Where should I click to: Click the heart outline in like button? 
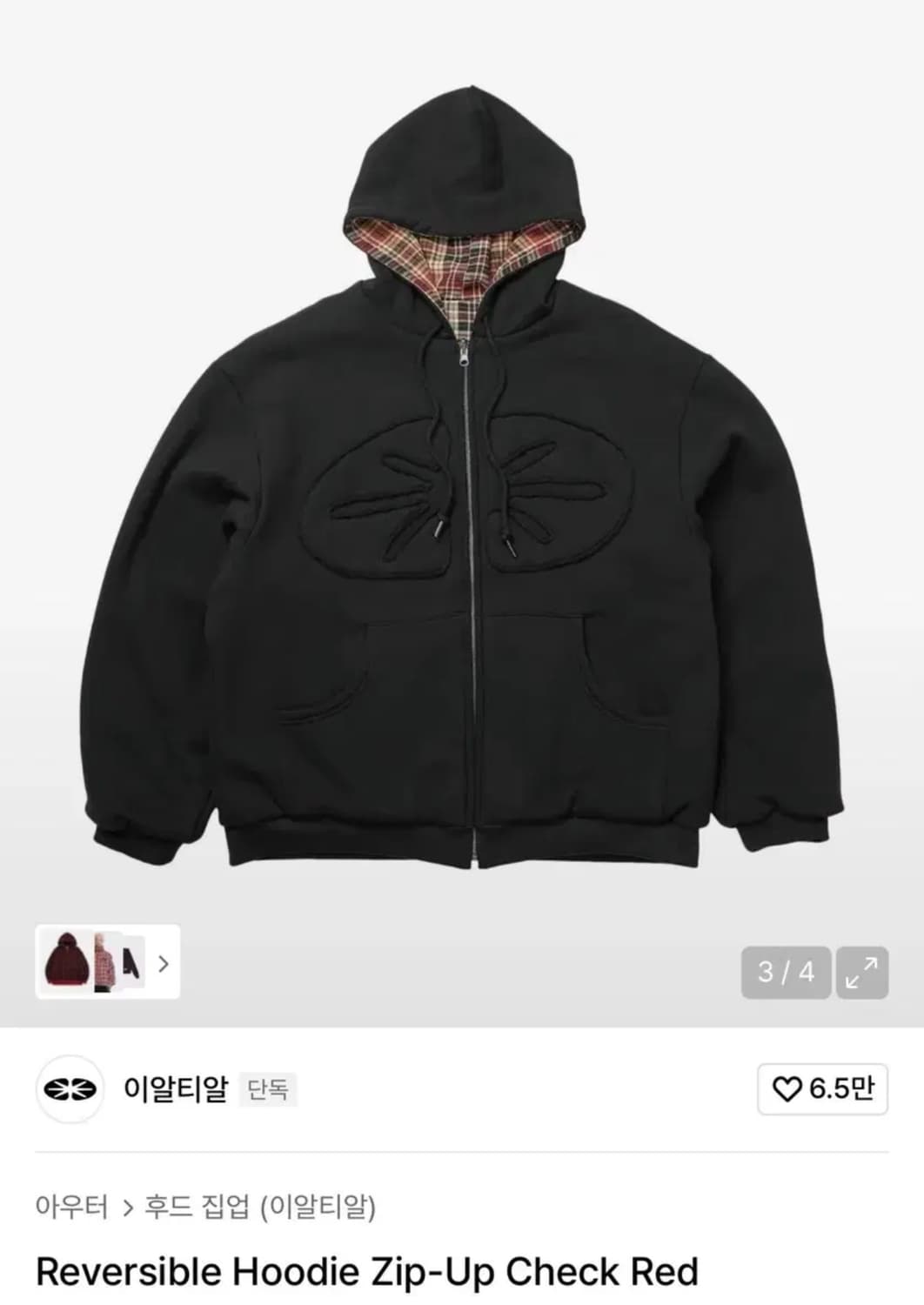pos(788,1086)
